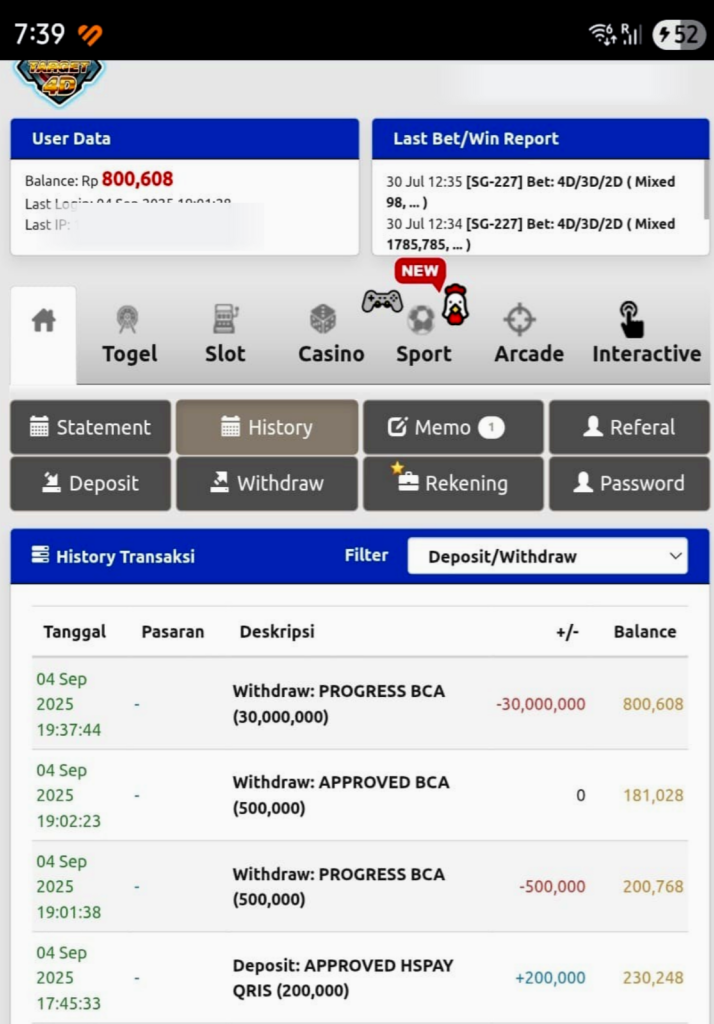Screen dimensions: 714x1024
Task: Tap the Withdraw button
Action: (267, 484)
